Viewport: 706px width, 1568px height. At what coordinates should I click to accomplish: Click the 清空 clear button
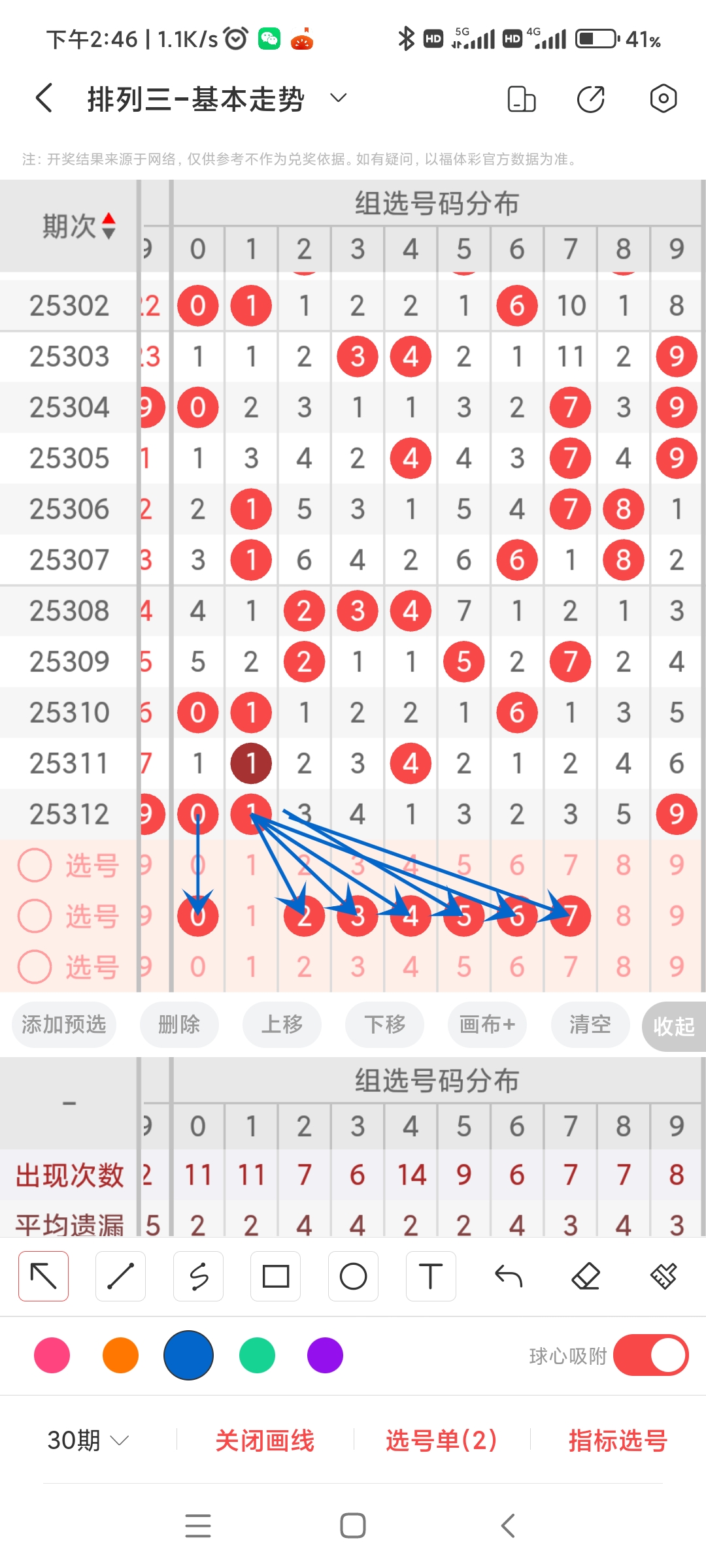(x=589, y=1025)
